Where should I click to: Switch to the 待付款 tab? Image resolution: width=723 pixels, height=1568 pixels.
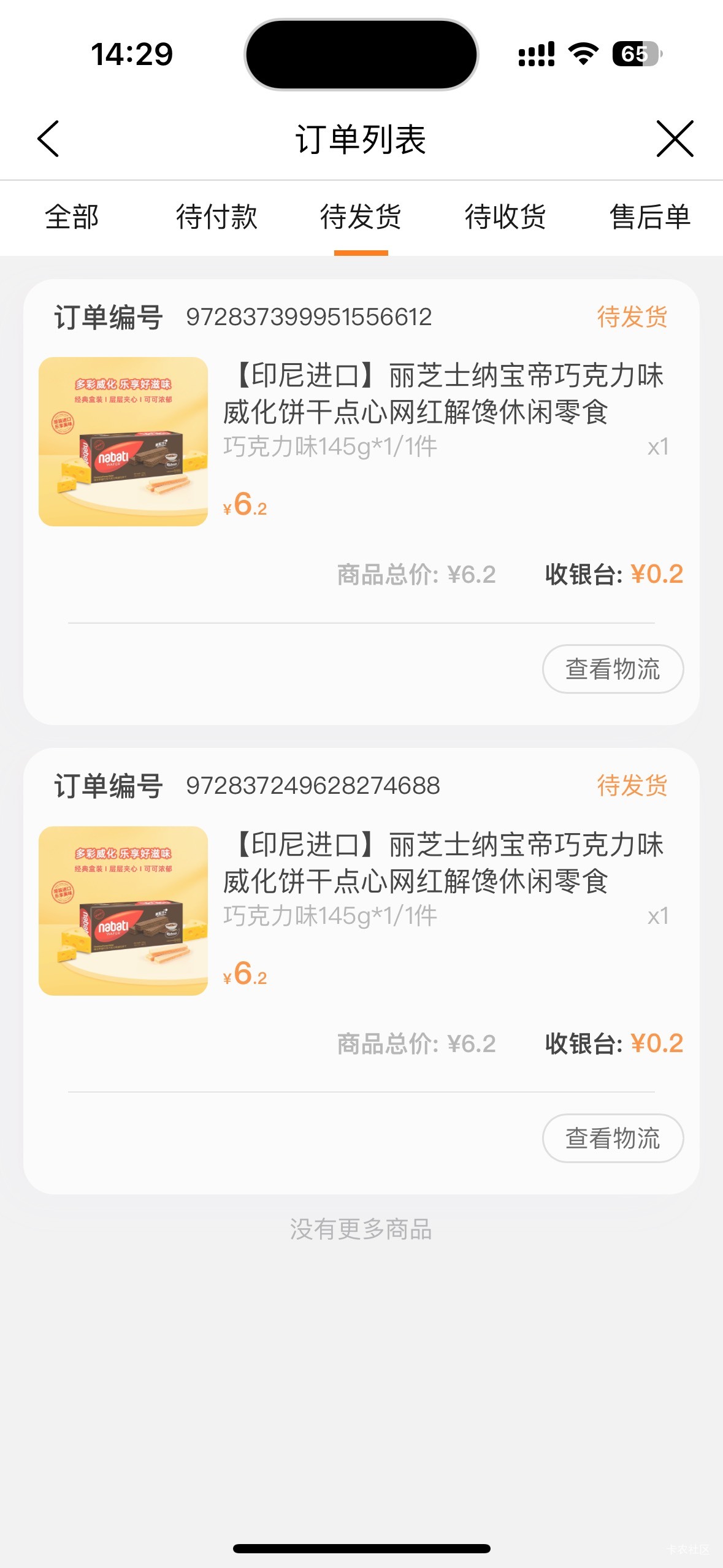(x=216, y=217)
